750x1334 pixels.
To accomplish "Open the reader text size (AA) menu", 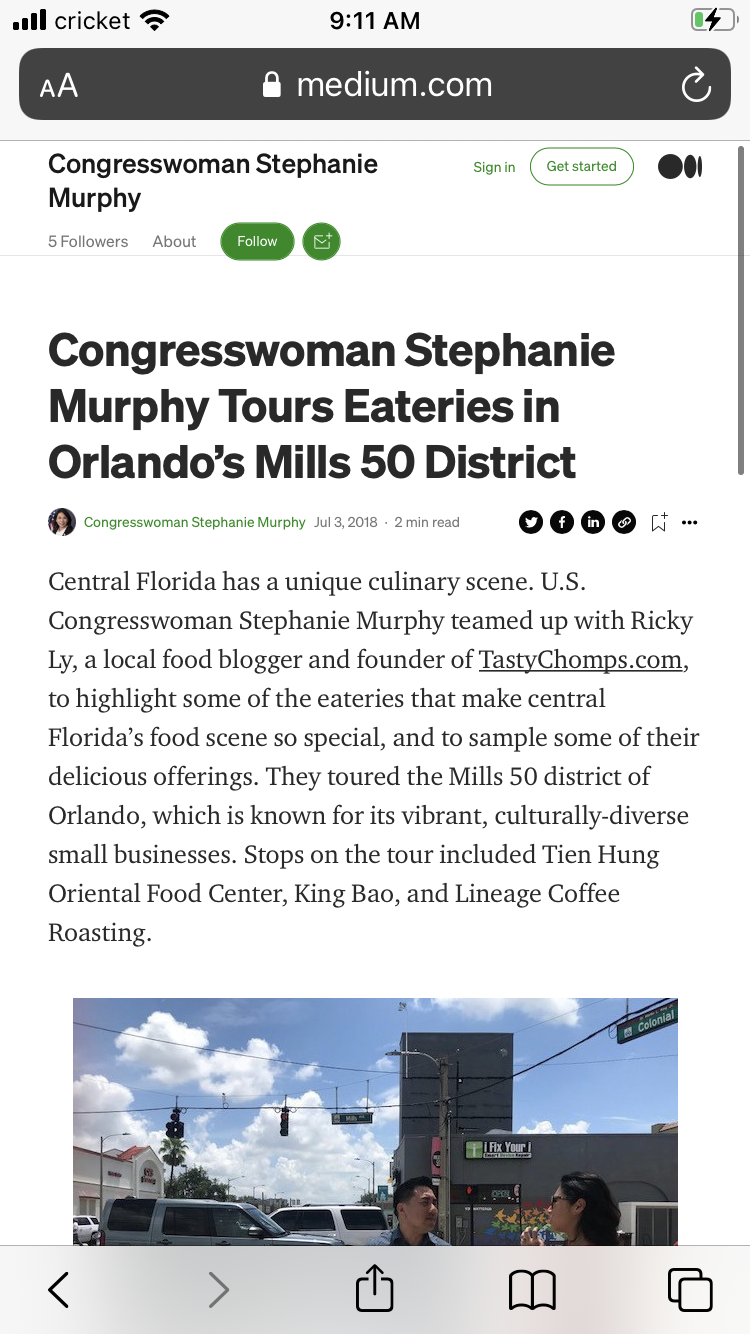I will pos(59,86).
